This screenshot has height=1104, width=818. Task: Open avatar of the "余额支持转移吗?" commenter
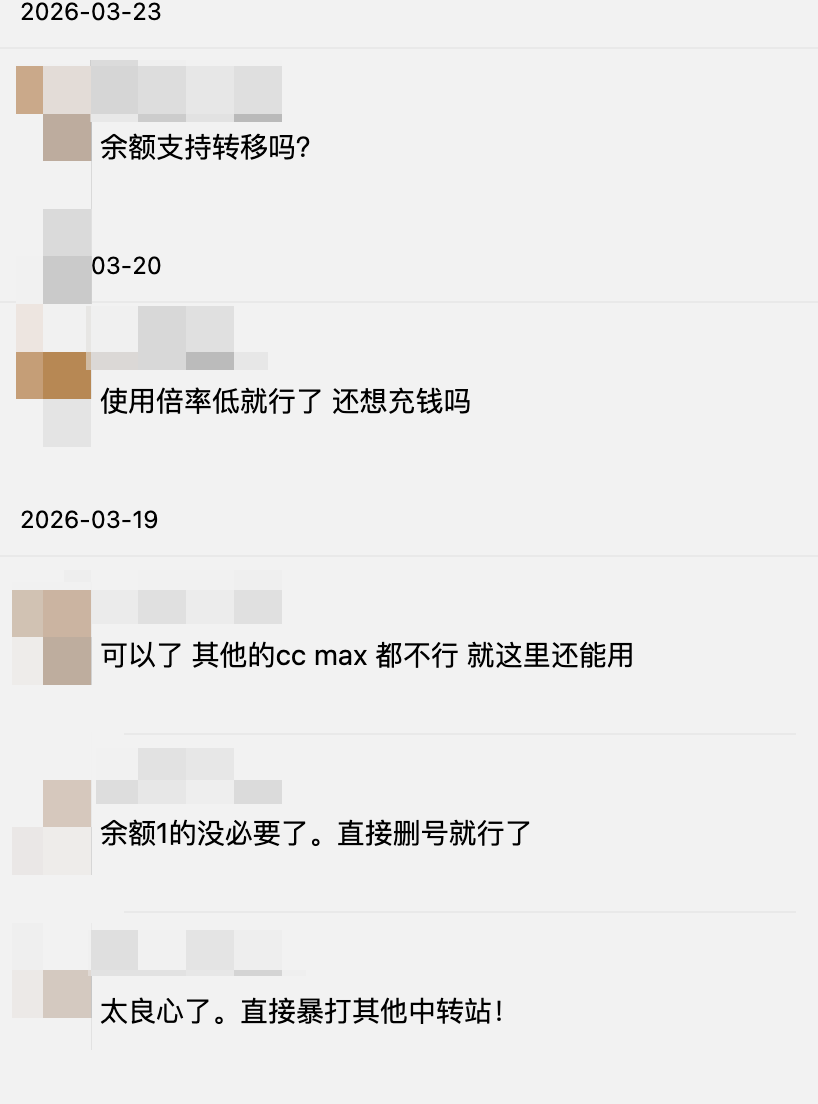pos(54,113)
